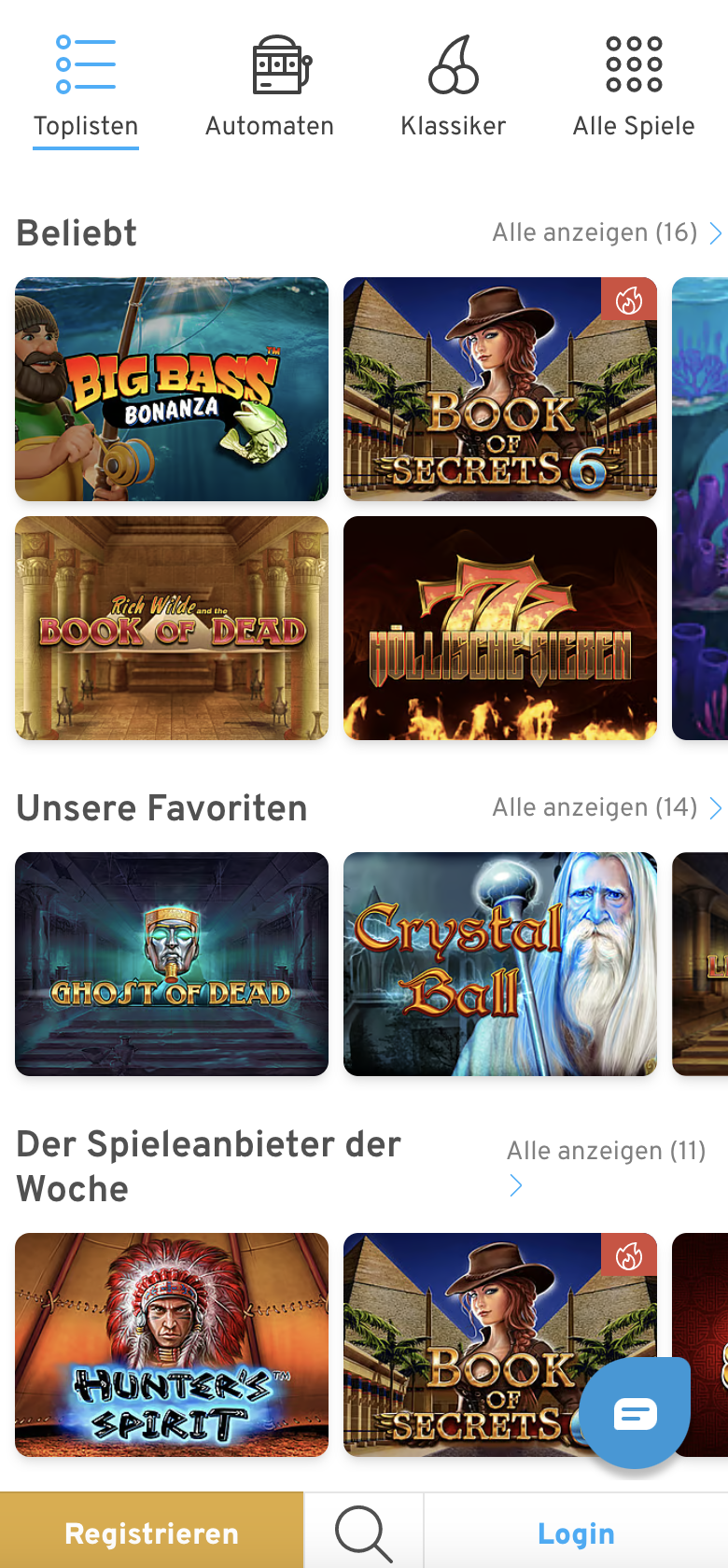Viewport: 728px width, 1568px height.
Task: Show all 14 Unsere Favoriten games
Action: point(606,807)
